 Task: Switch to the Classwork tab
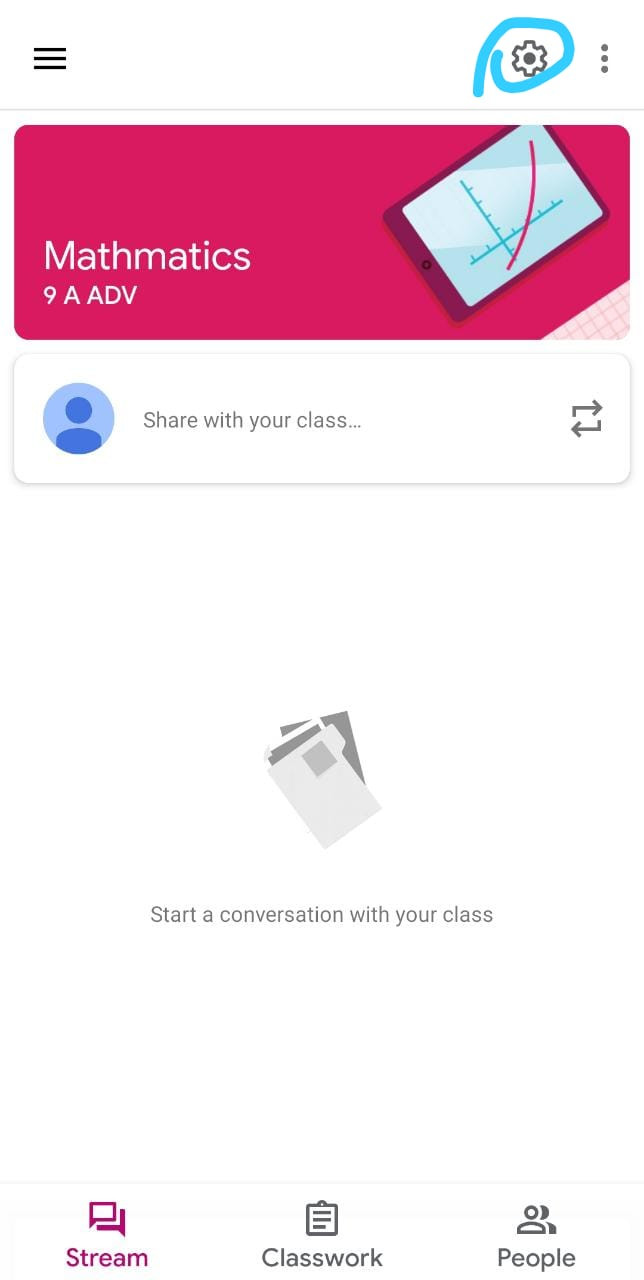pyautogui.click(x=322, y=1235)
